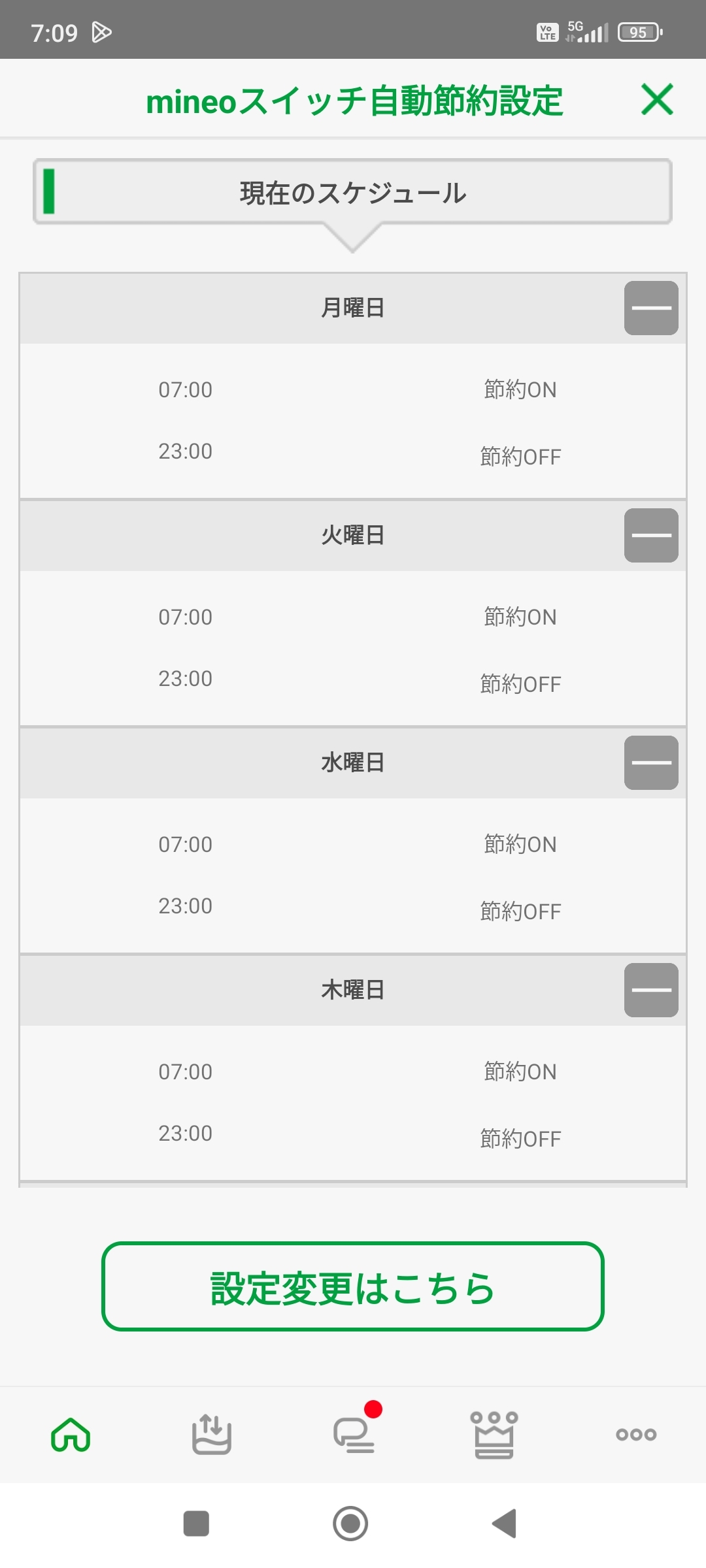Collapse the 木曜日 schedule section
This screenshot has height=1568, width=706.
(651, 990)
